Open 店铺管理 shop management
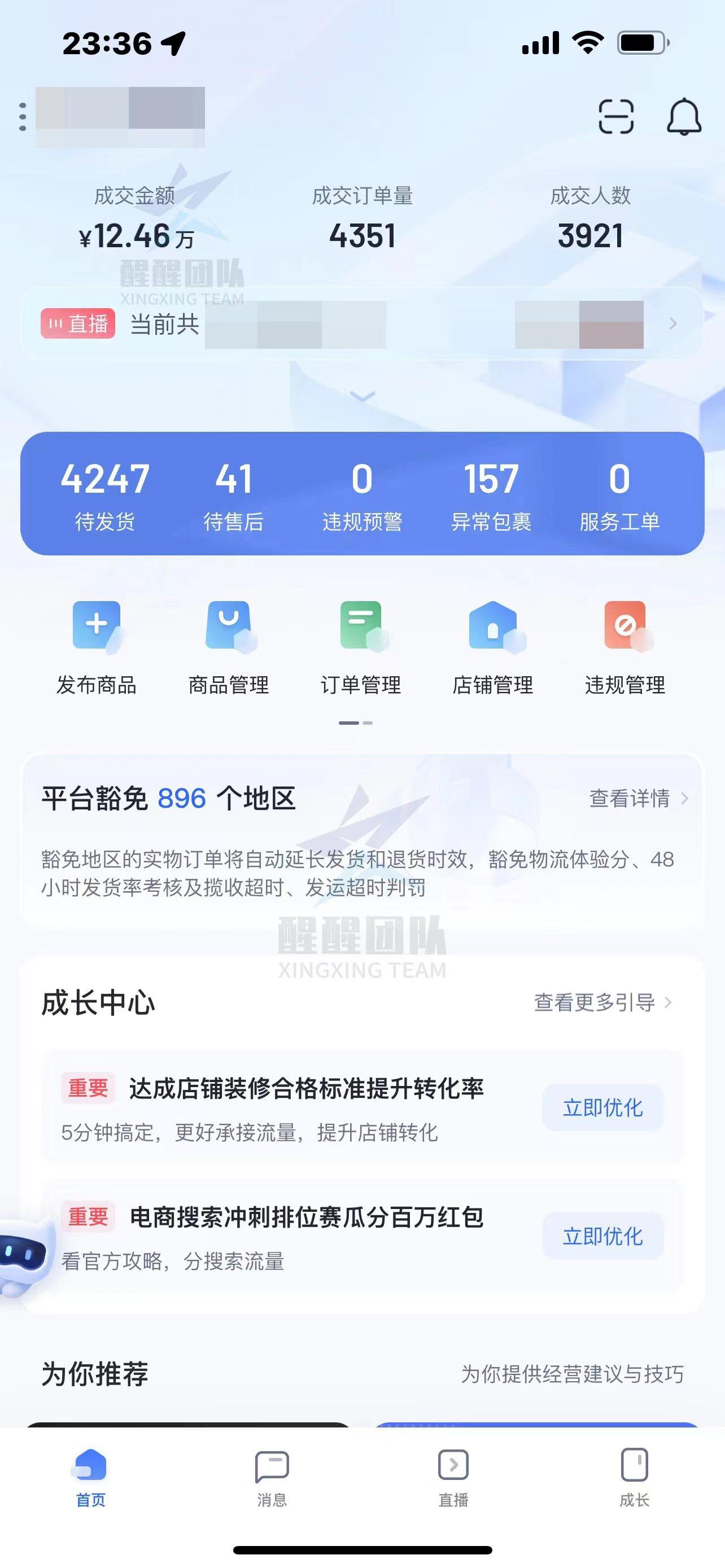This screenshot has width=725, height=1568. tap(493, 627)
